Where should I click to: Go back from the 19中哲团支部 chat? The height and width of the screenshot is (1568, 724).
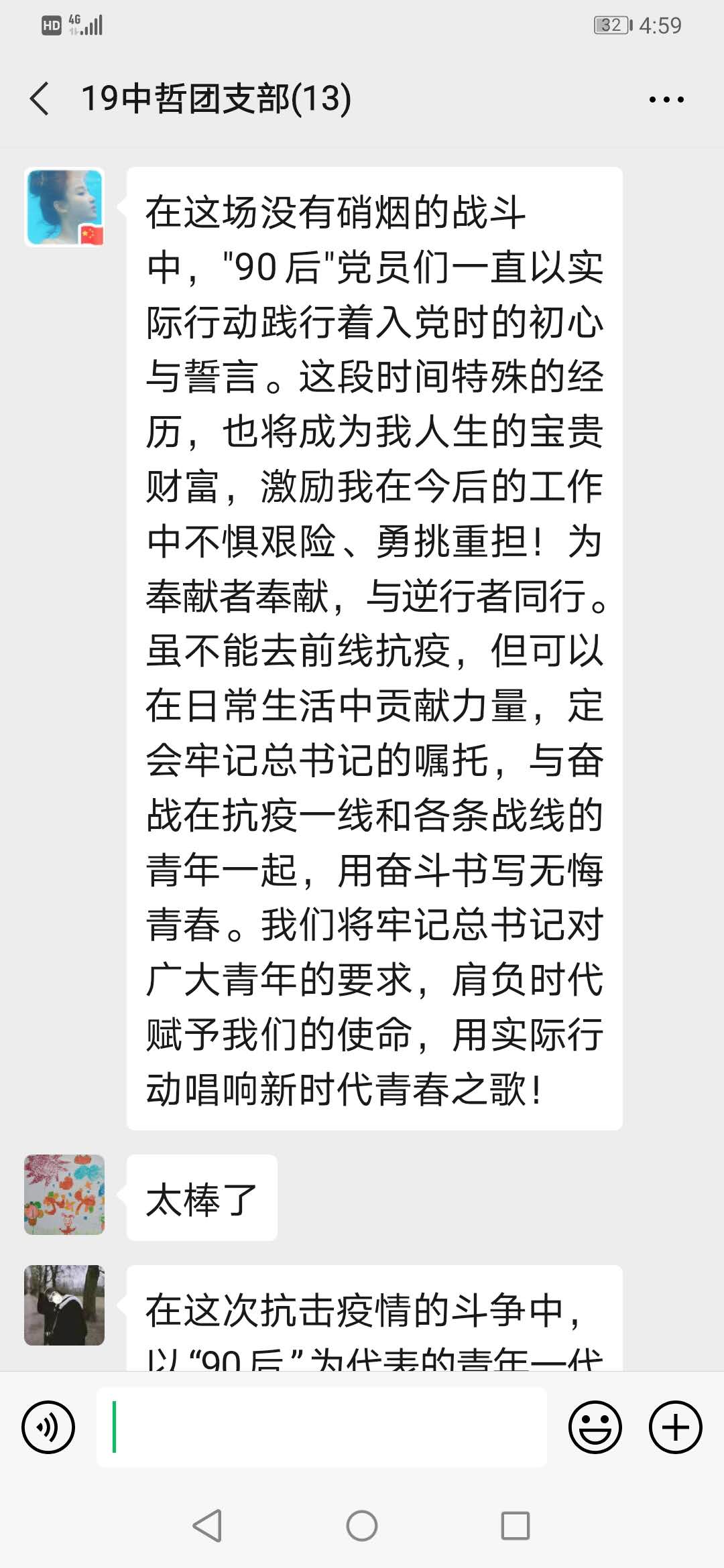40,99
